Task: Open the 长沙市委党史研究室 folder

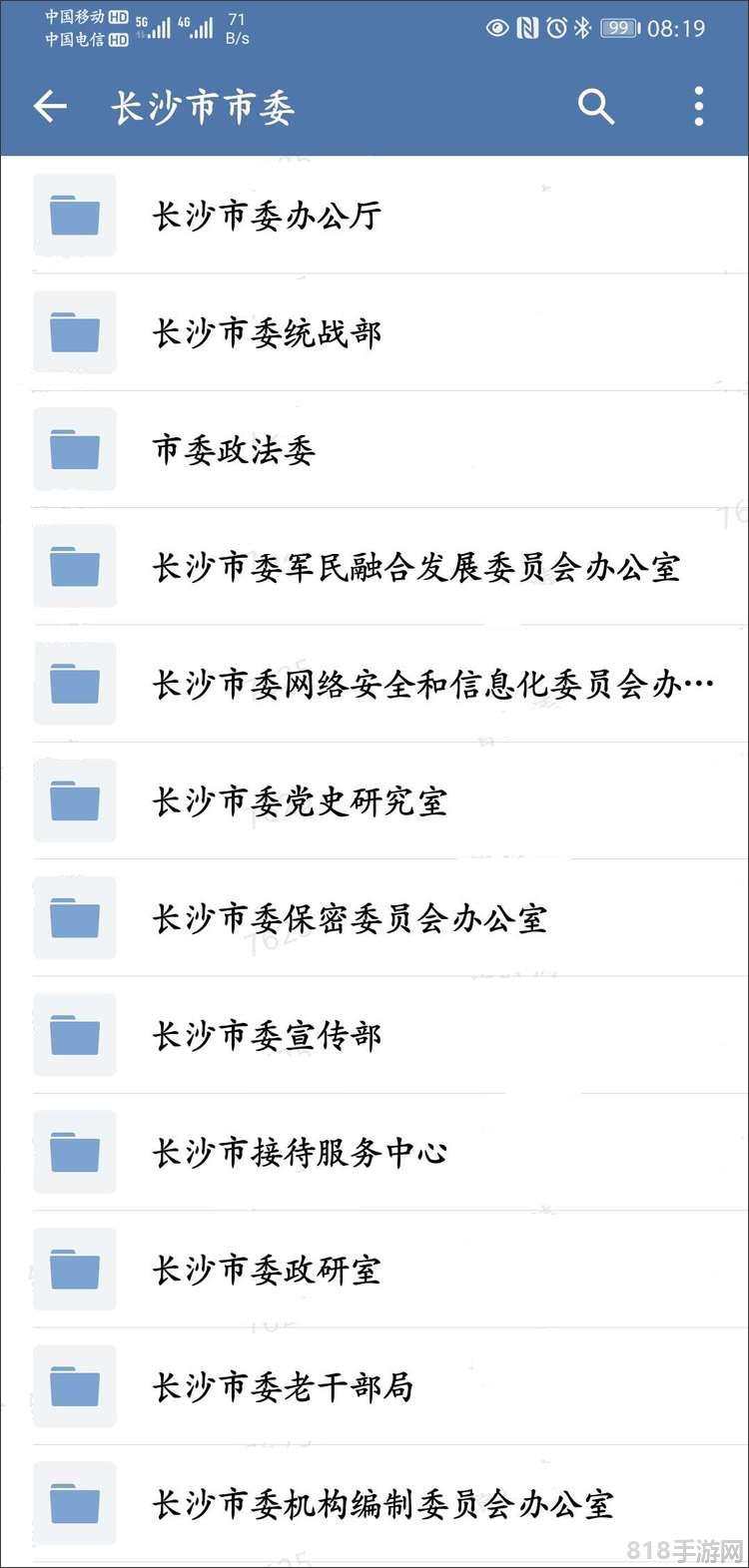Action: point(389,800)
